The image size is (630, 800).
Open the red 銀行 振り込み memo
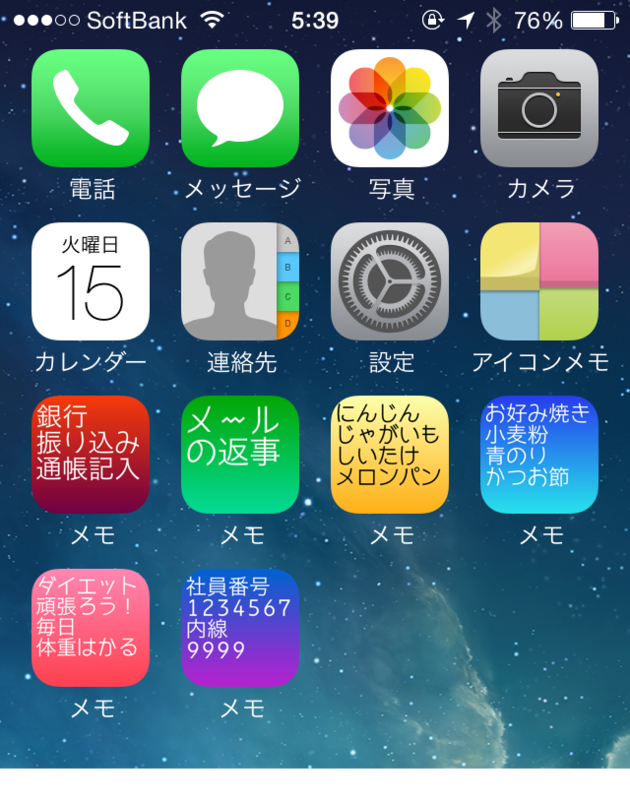(90, 455)
